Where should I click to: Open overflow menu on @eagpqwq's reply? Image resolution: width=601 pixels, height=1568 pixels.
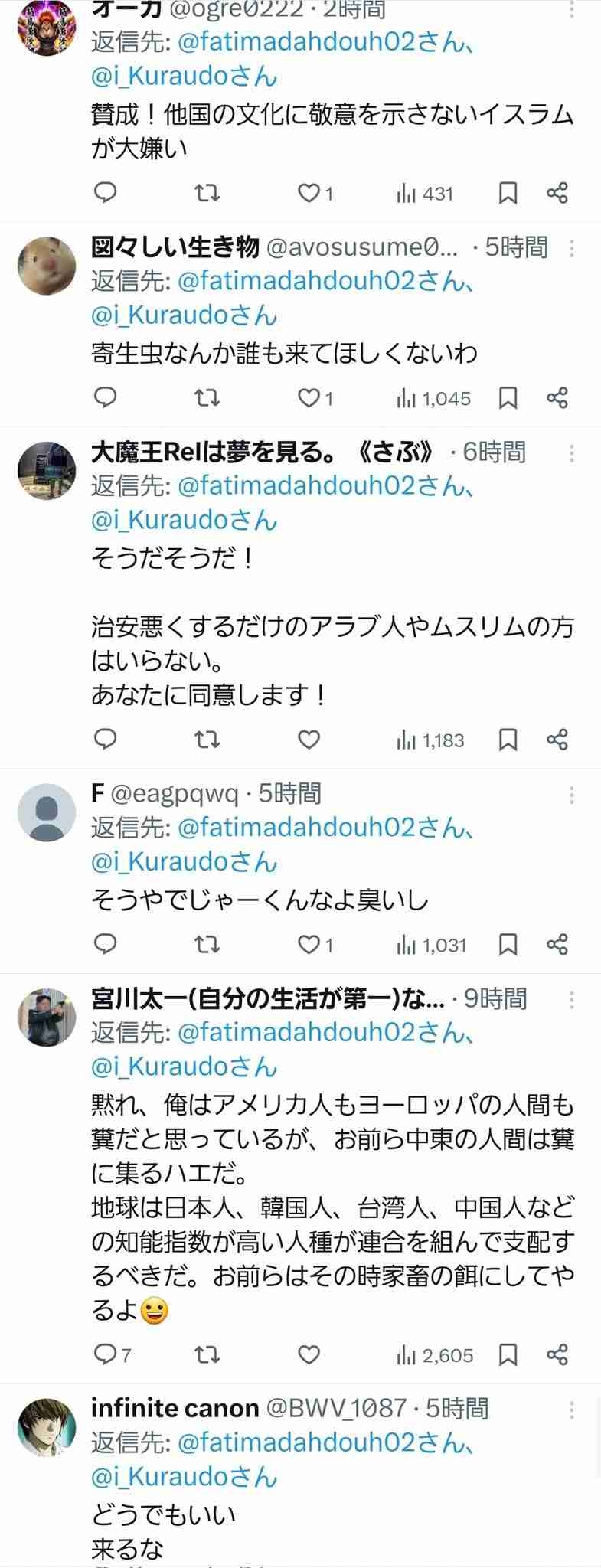(x=571, y=795)
